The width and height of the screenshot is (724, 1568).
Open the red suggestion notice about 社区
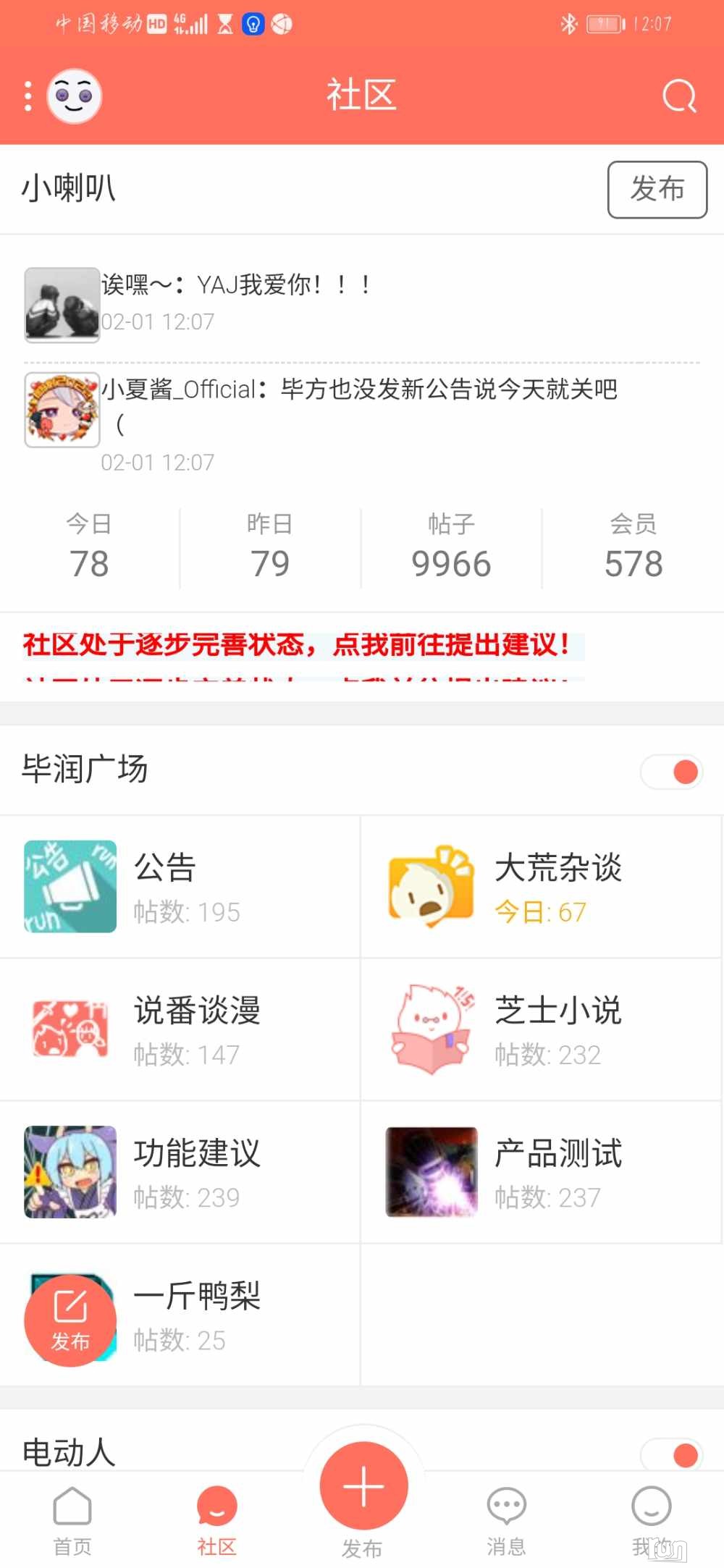(x=297, y=644)
